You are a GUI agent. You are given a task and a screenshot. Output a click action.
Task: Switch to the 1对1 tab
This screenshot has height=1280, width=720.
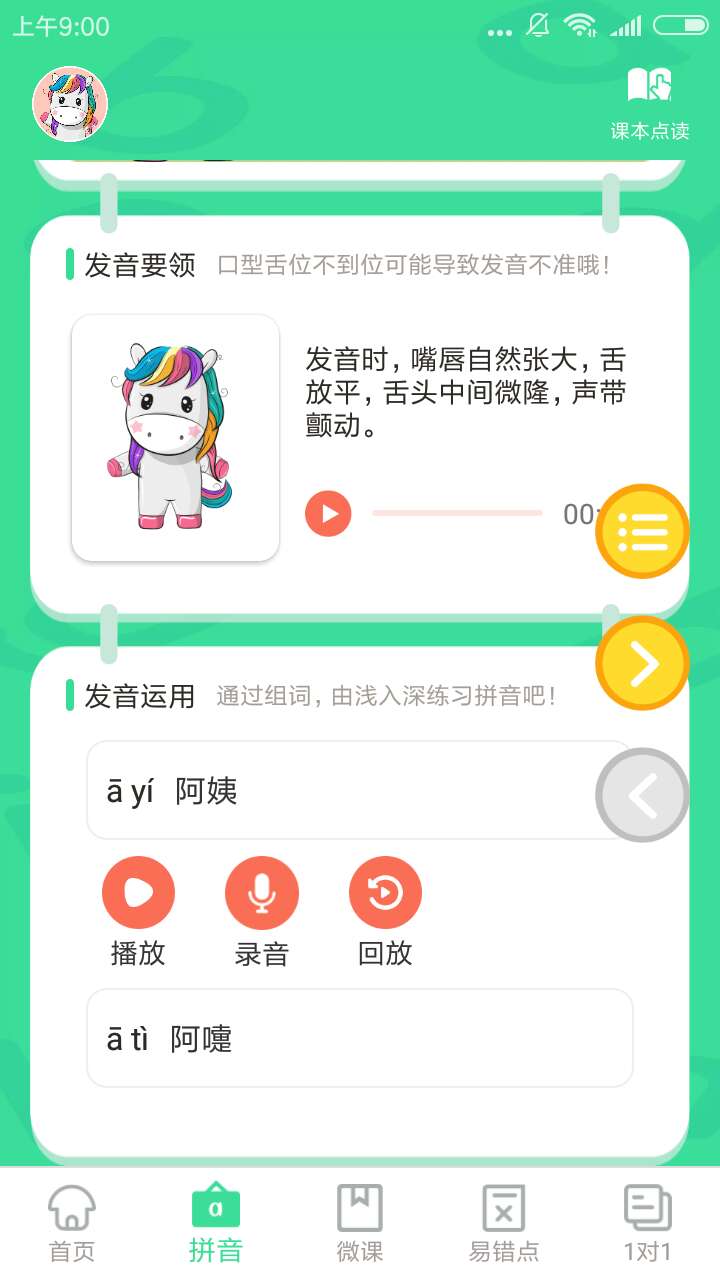[x=648, y=1222]
